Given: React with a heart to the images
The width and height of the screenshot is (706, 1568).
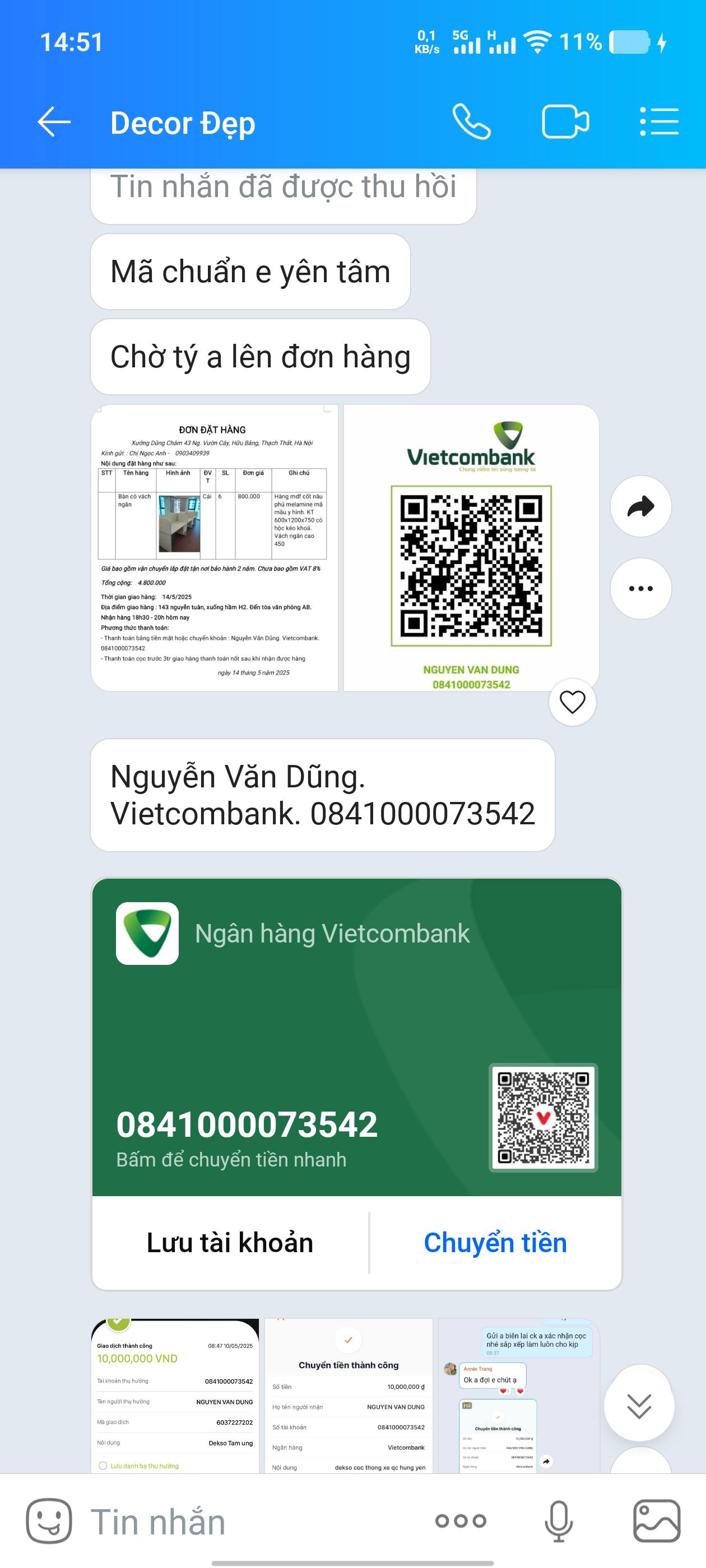Looking at the screenshot, I should pos(572,702).
